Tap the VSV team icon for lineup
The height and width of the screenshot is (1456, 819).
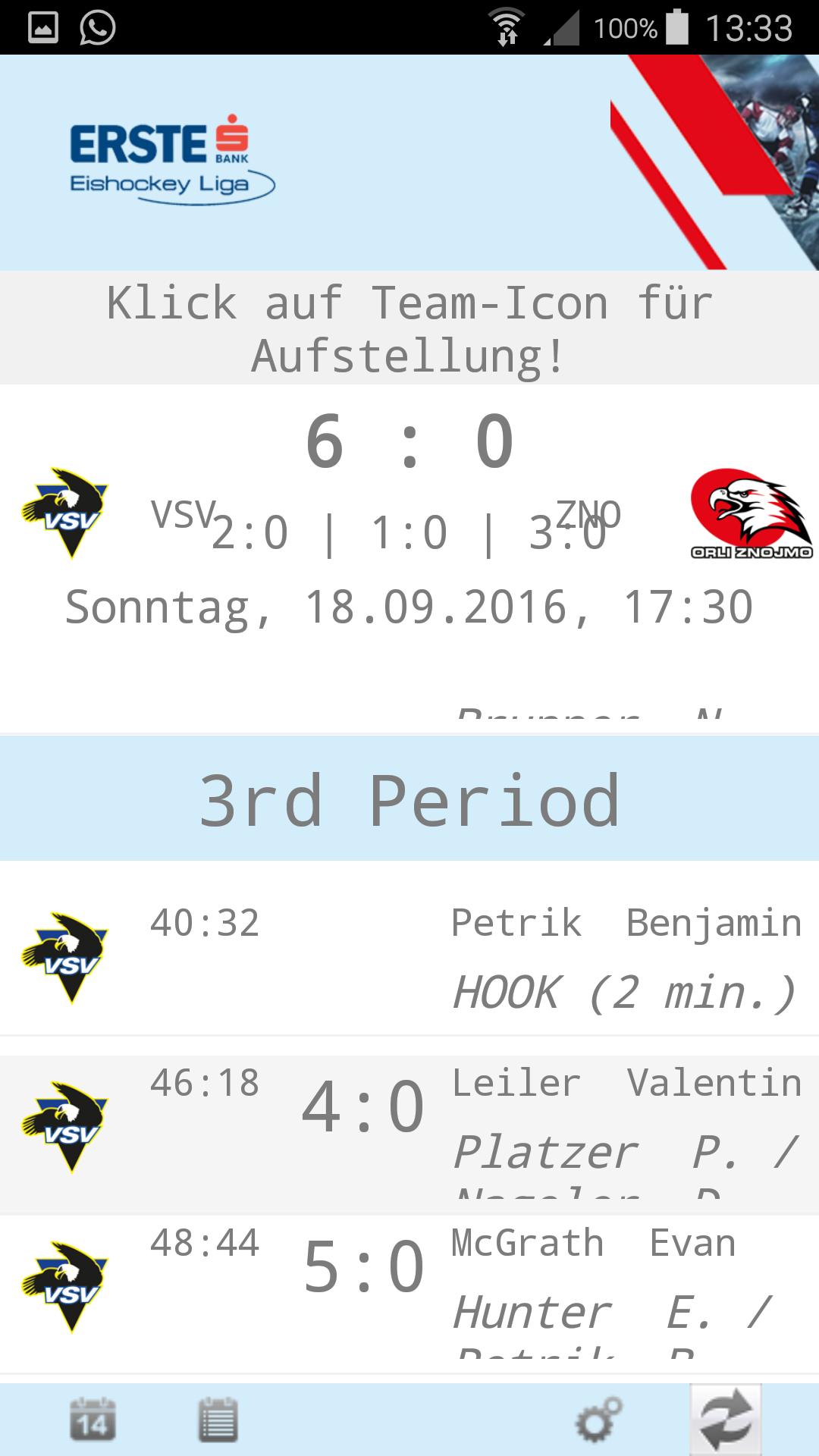(64, 513)
